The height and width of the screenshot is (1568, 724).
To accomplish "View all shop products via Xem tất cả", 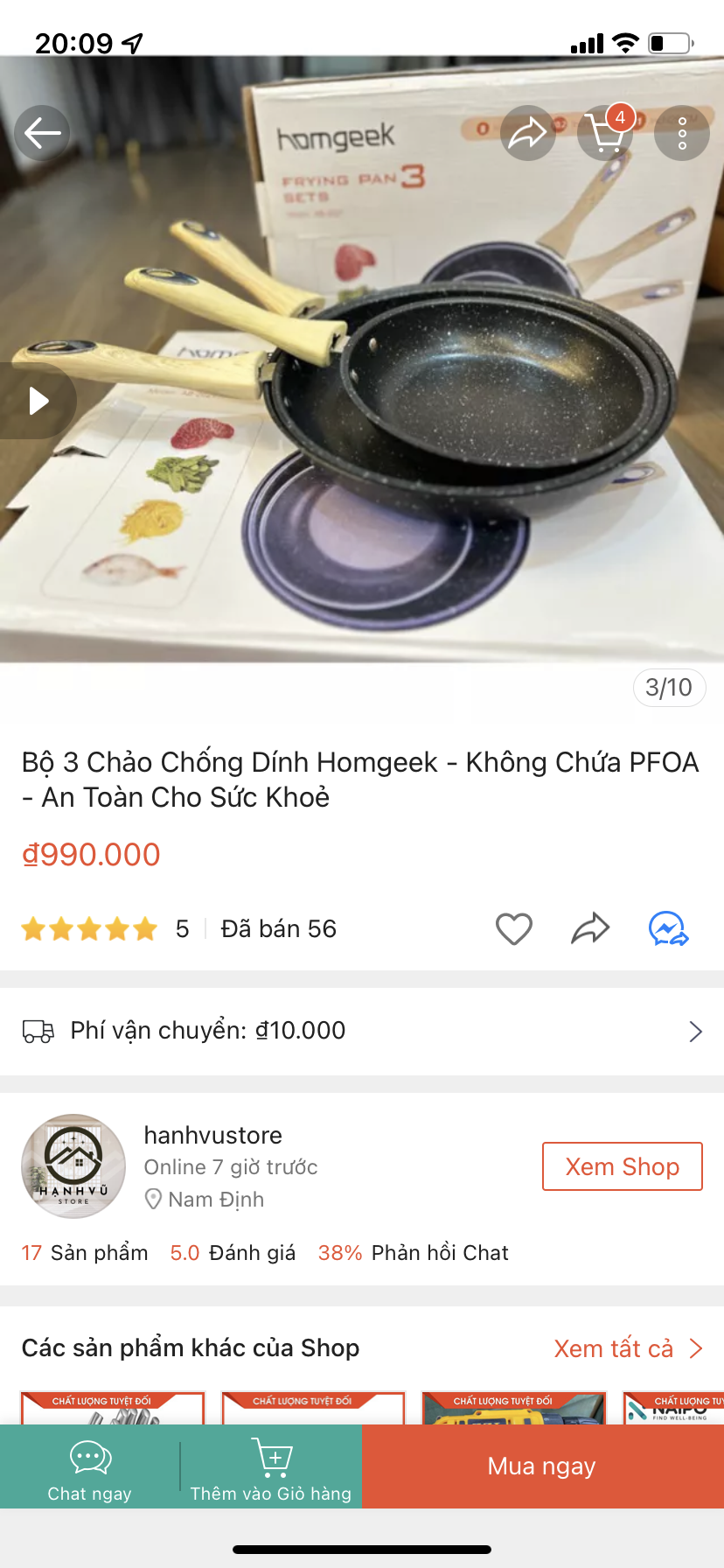I will (628, 1348).
